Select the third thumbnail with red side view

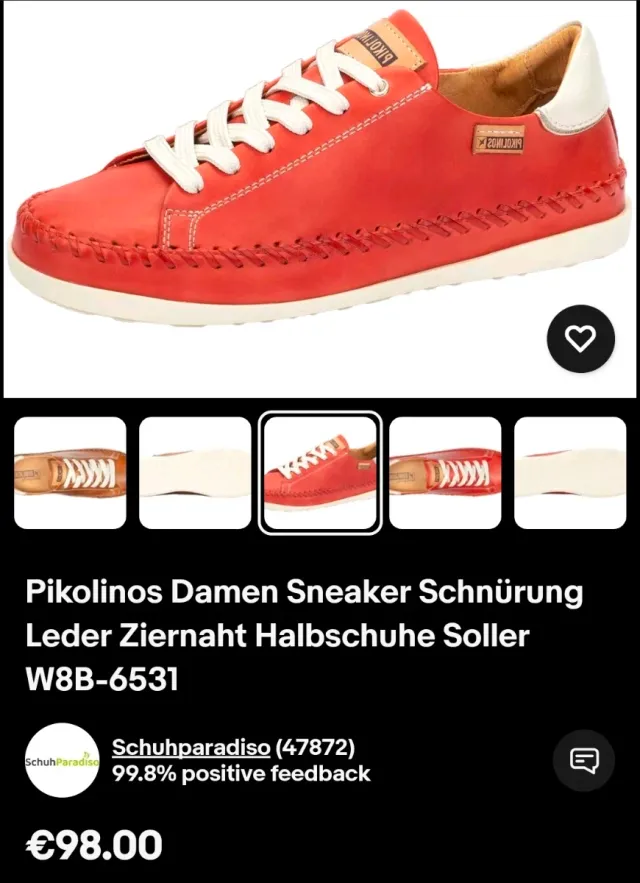[x=320, y=473]
